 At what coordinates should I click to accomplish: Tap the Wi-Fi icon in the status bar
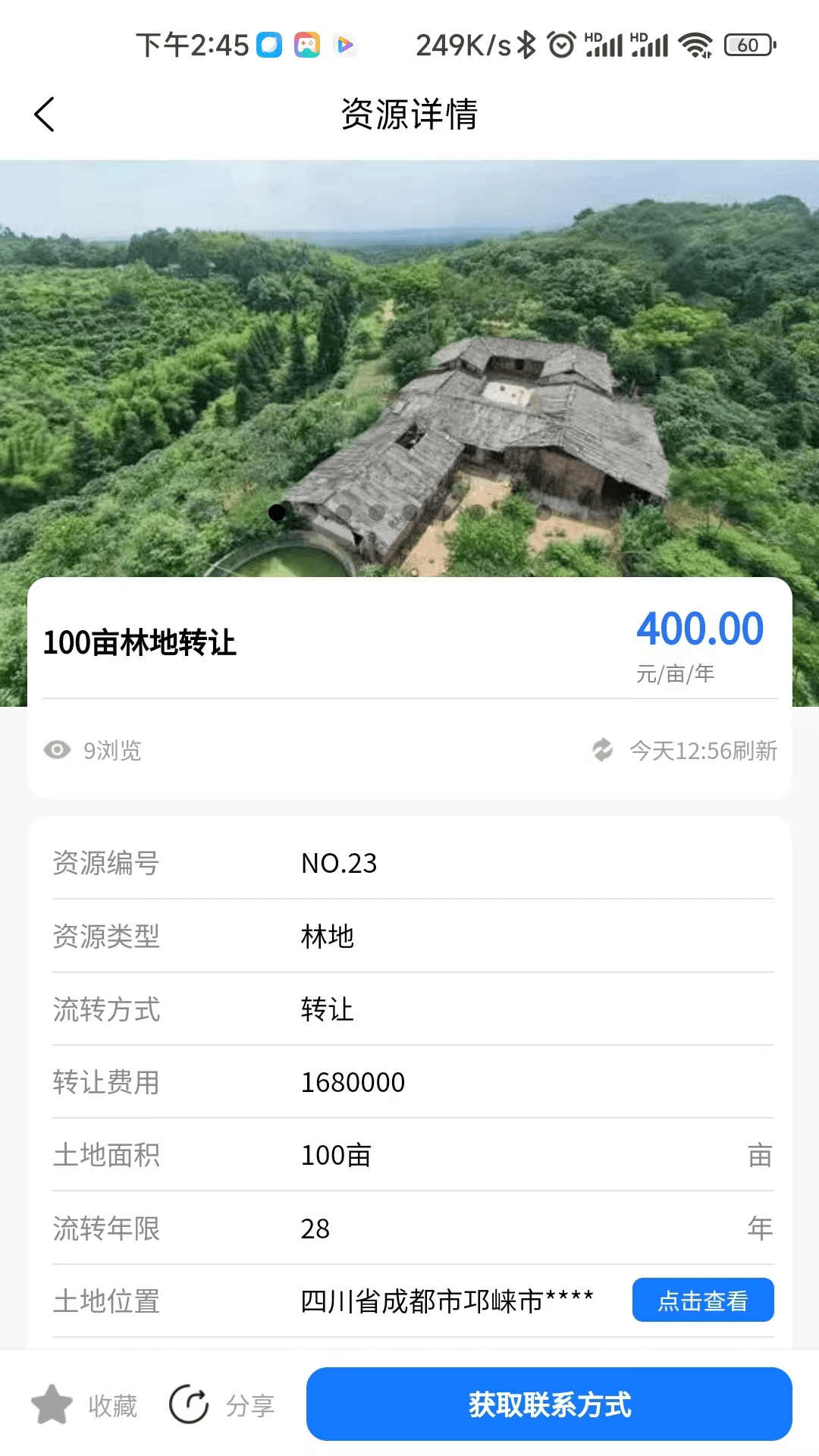[x=695, y=45]
